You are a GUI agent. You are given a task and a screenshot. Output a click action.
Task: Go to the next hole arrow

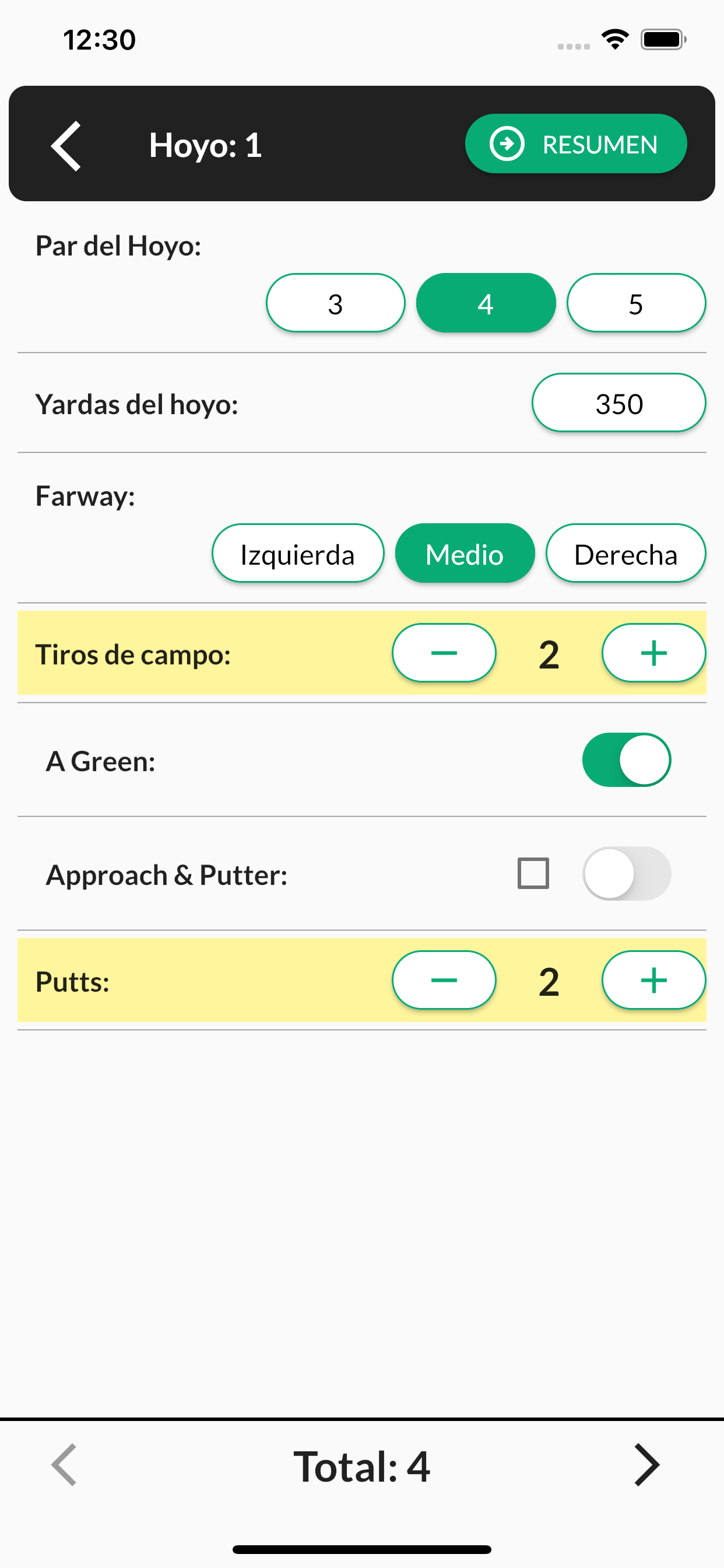646,1465
